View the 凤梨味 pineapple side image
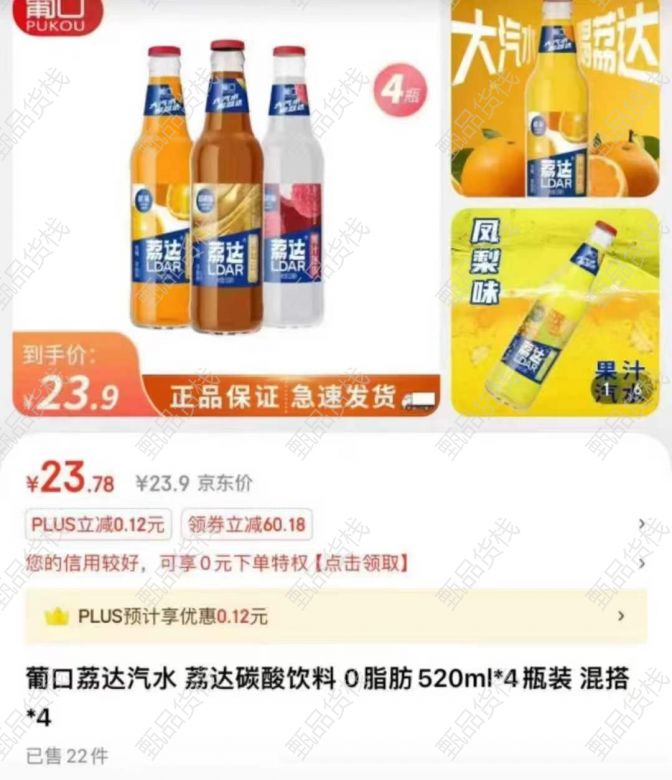 pyautogui.click(x=554, y=310)
